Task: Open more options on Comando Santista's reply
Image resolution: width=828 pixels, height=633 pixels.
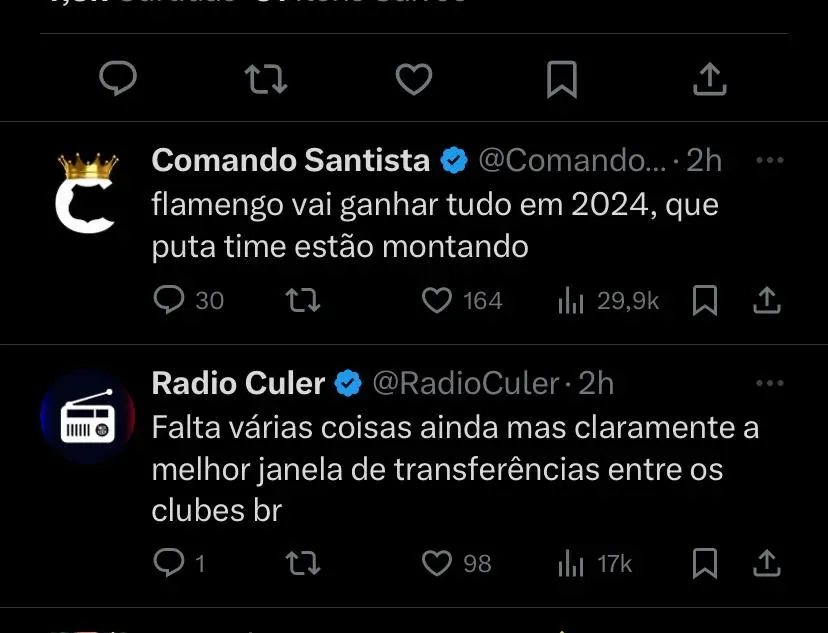Action: tap(769, 160)
